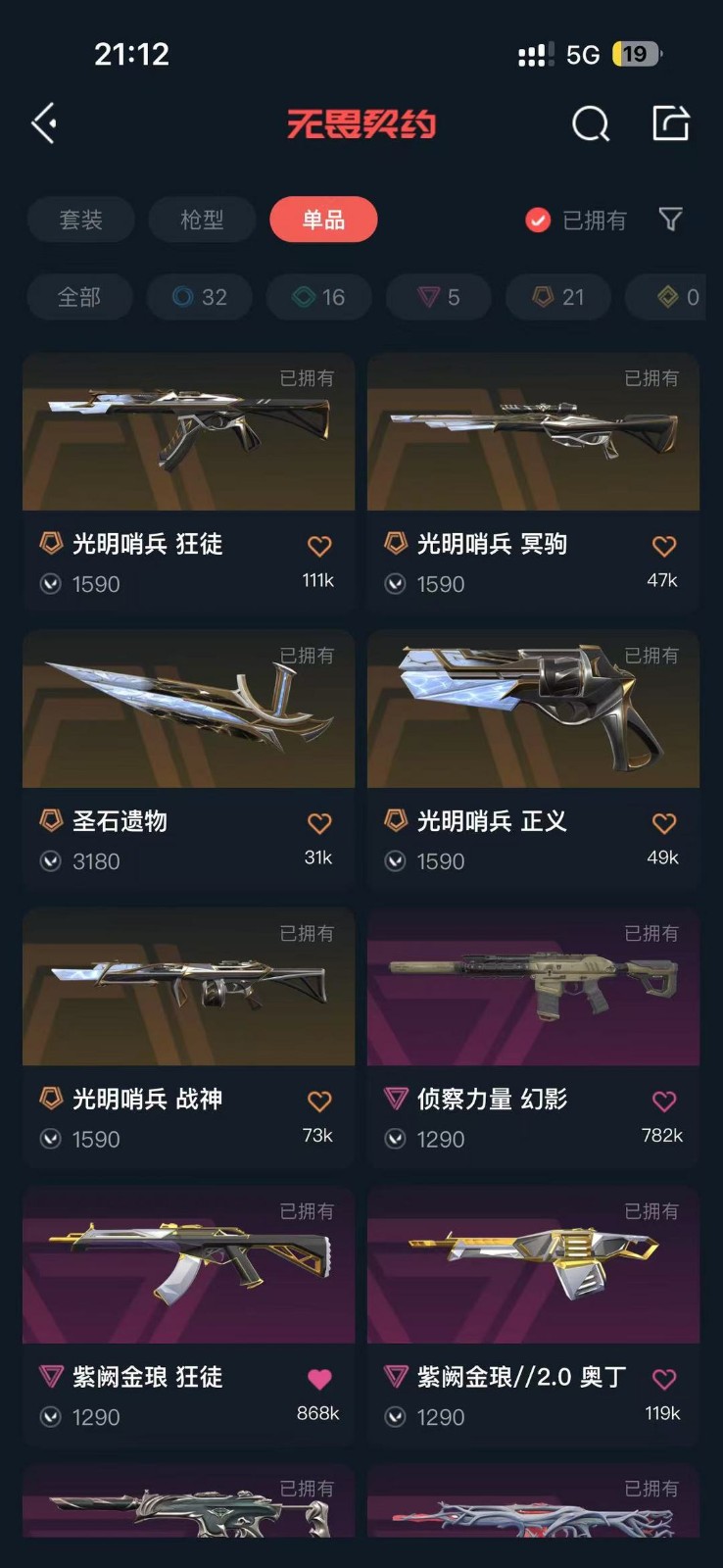Select the 单品 tab

point(323,220)
